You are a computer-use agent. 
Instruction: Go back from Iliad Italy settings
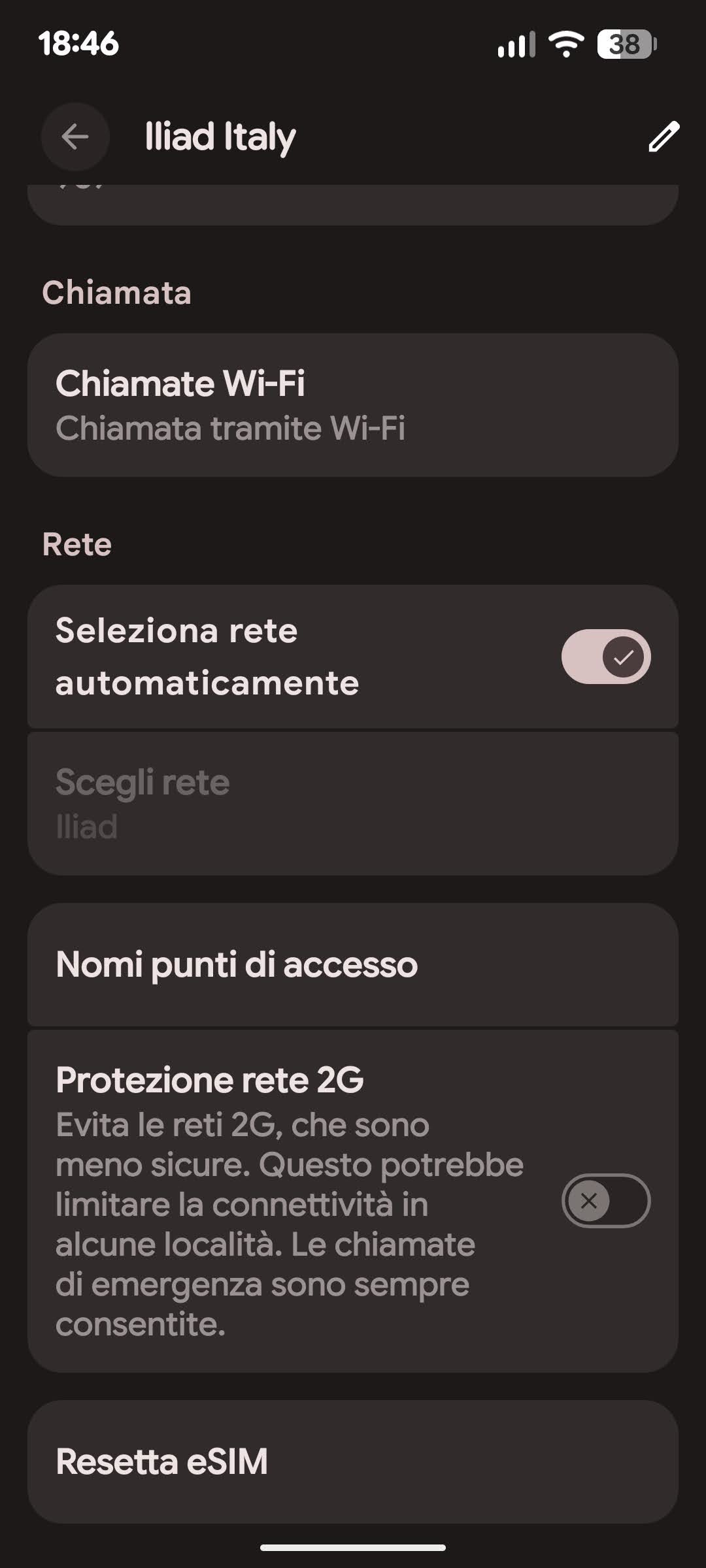coord(75,137)
